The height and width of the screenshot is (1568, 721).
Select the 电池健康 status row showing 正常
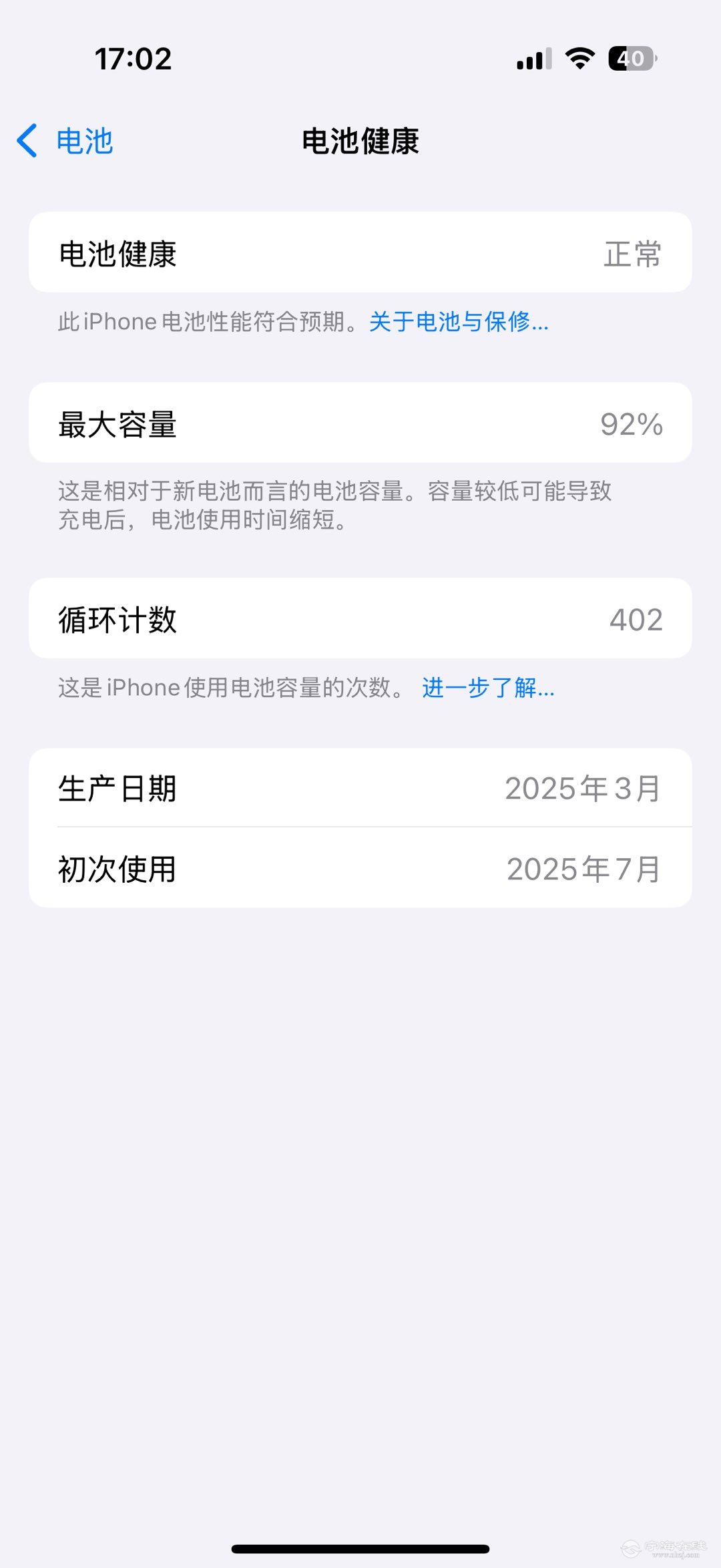[x=360, y=254]
